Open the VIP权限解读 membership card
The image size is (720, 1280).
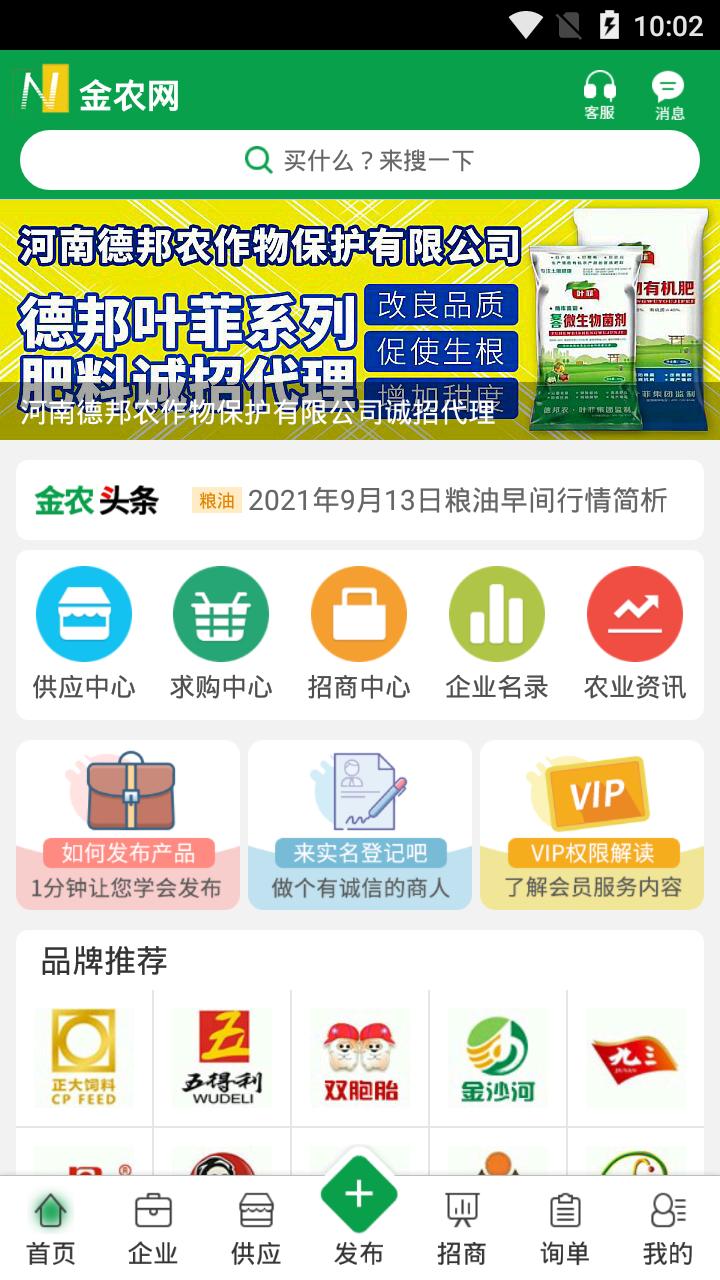(x=592, y=824)
